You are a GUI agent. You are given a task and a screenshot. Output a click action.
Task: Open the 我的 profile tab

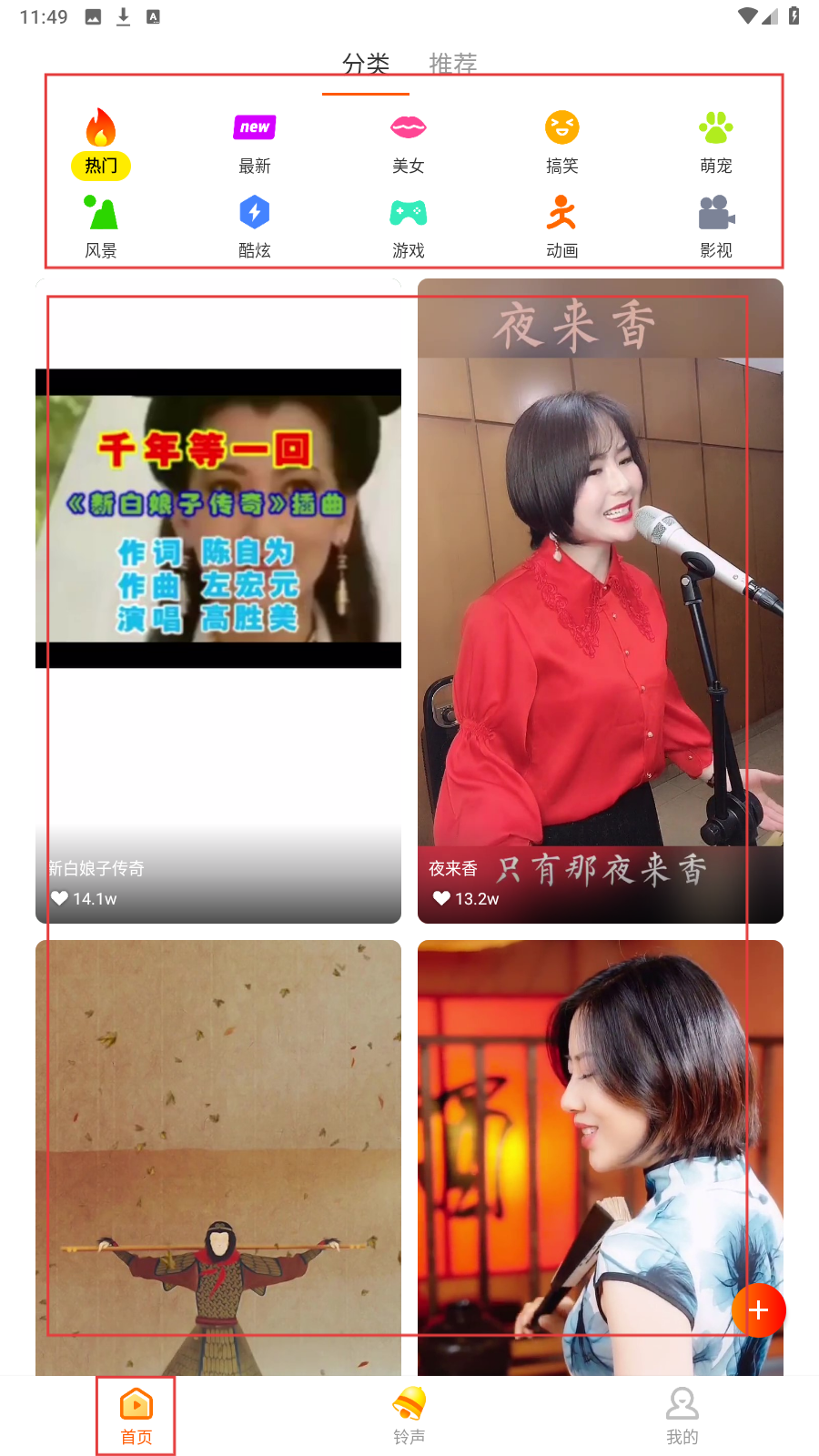coord(682,1416)
